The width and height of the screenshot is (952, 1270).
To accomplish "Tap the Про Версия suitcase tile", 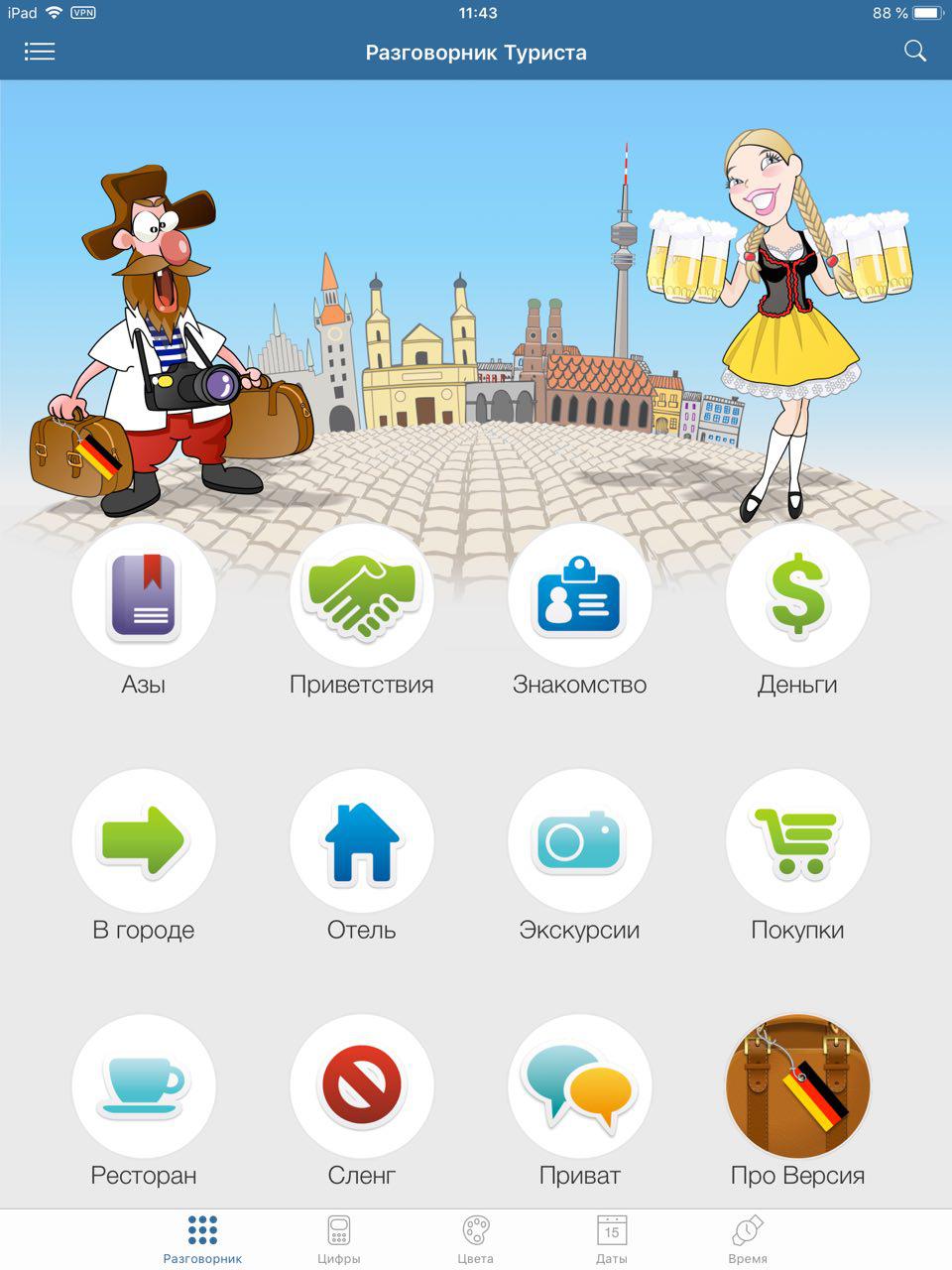I will (798, 1086).
